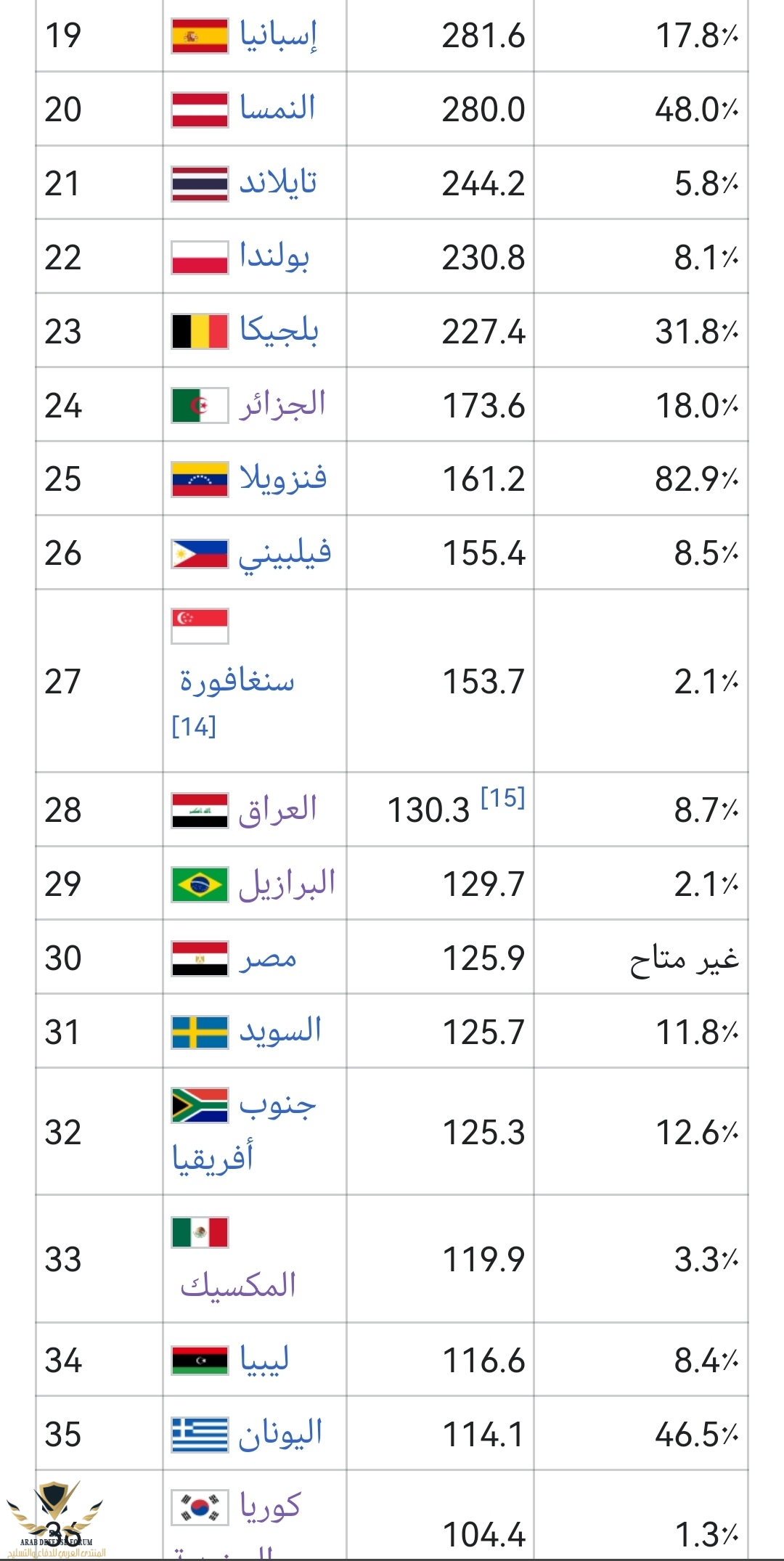Go to the بلجيكا page
Screen dimensions: 784x1561
(279, 331)
